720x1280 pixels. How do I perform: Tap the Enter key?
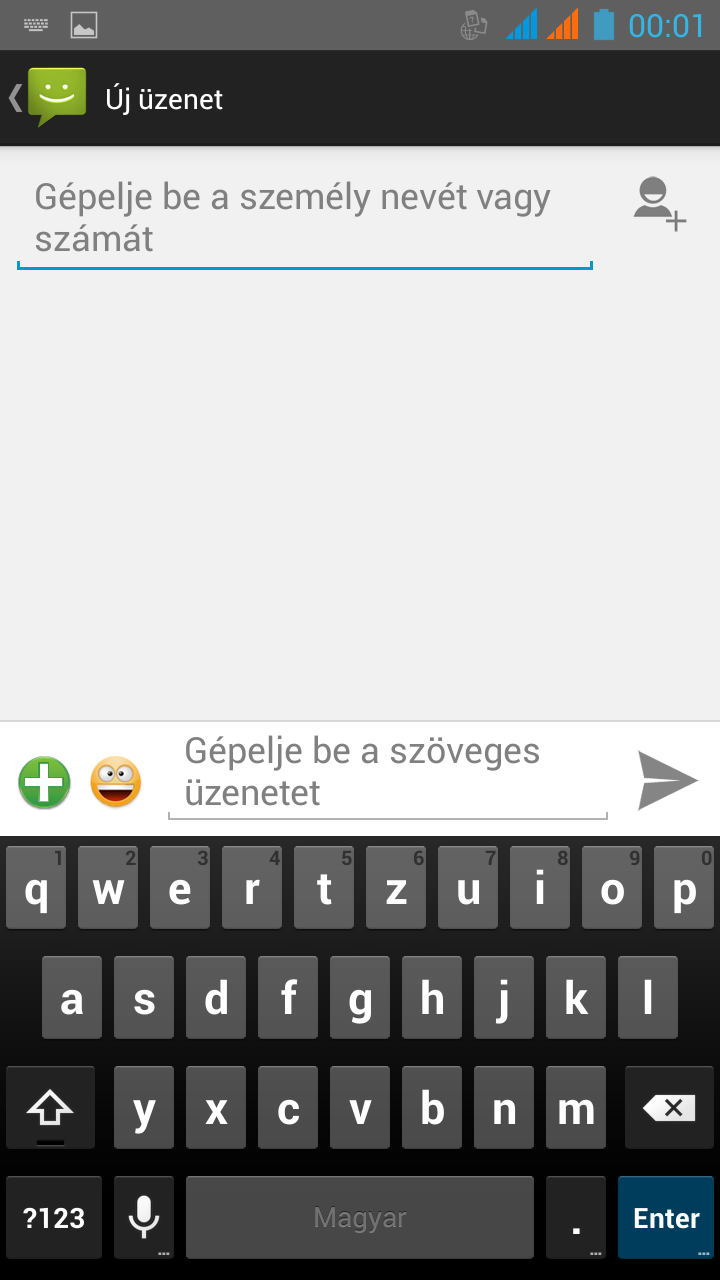[666, 1217]
